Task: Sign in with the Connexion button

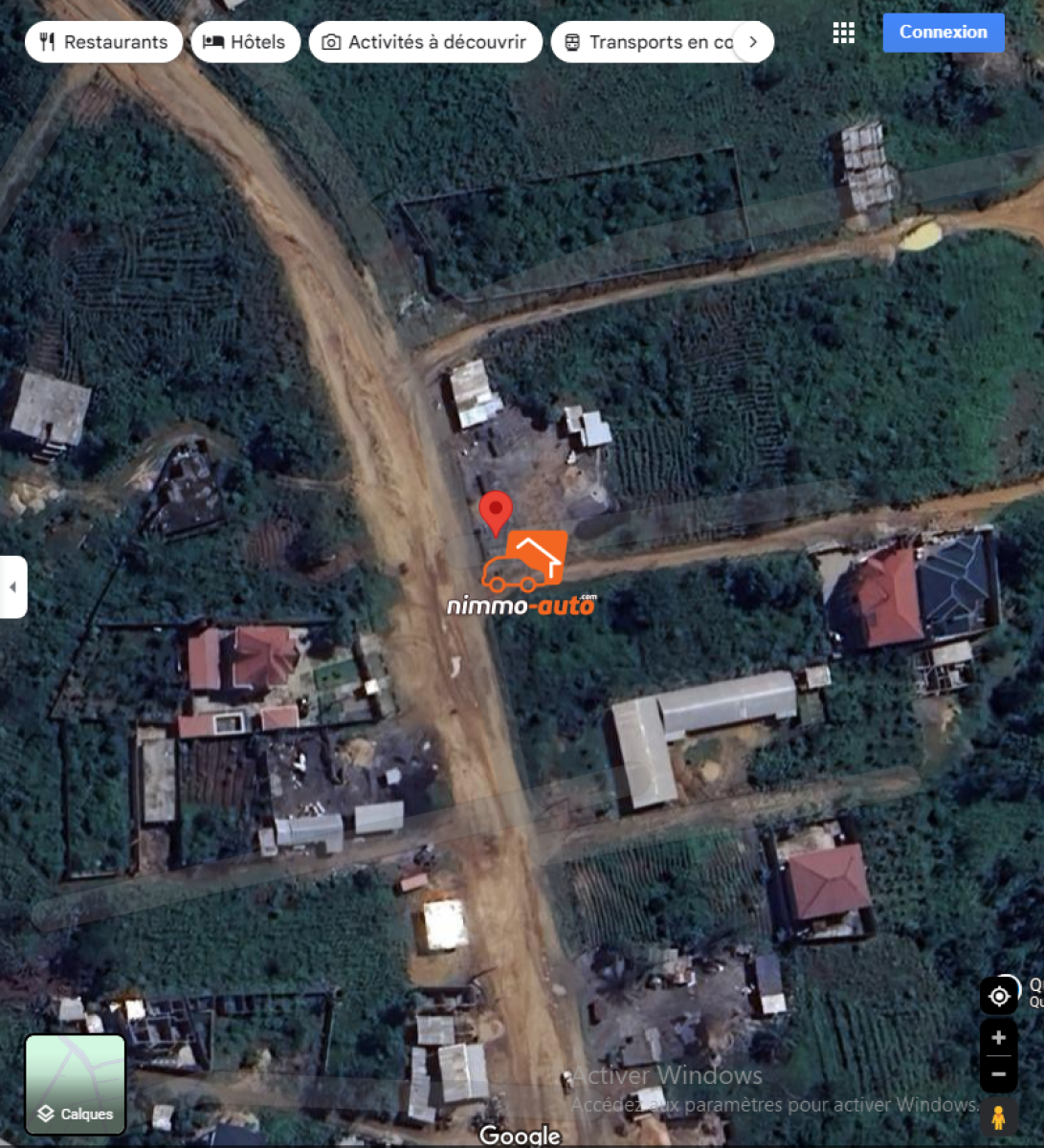Action: 943,33
